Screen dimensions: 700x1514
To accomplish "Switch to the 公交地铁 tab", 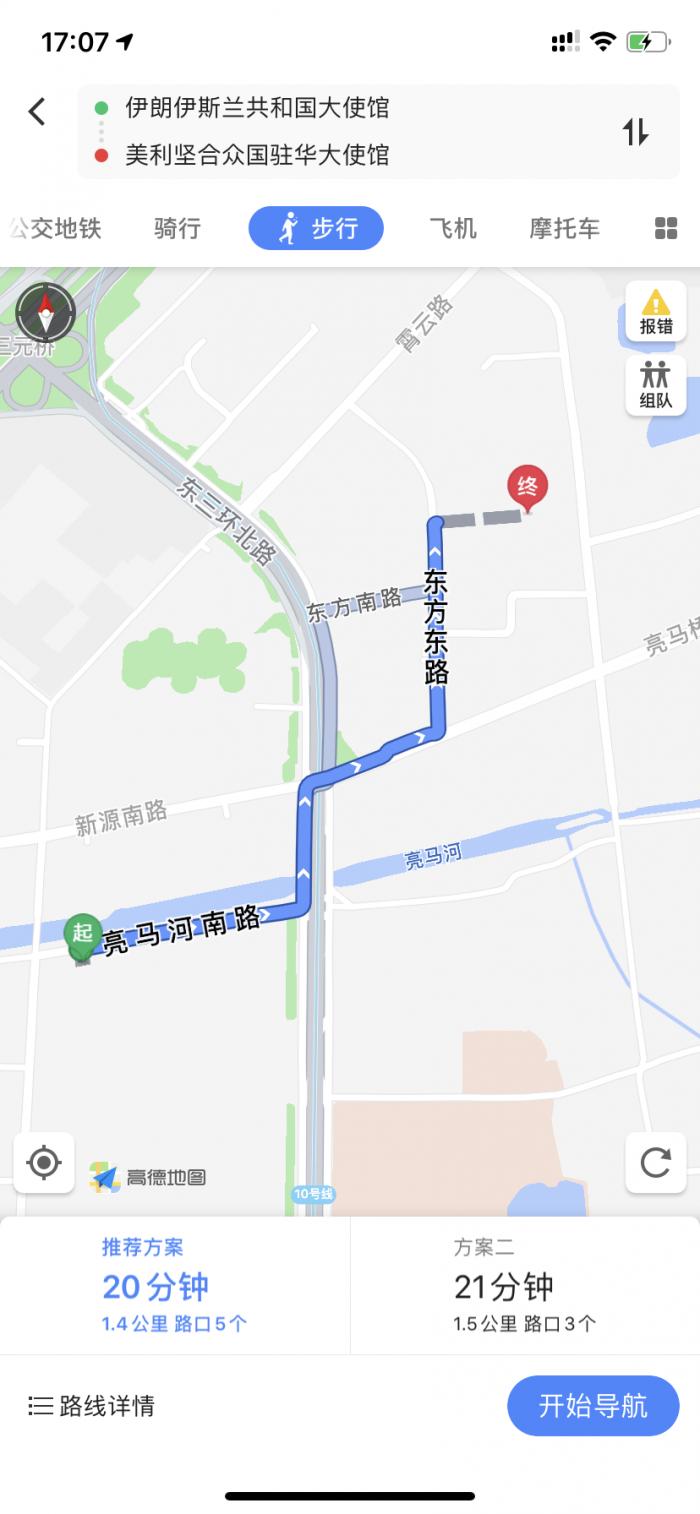I will 55,228.
